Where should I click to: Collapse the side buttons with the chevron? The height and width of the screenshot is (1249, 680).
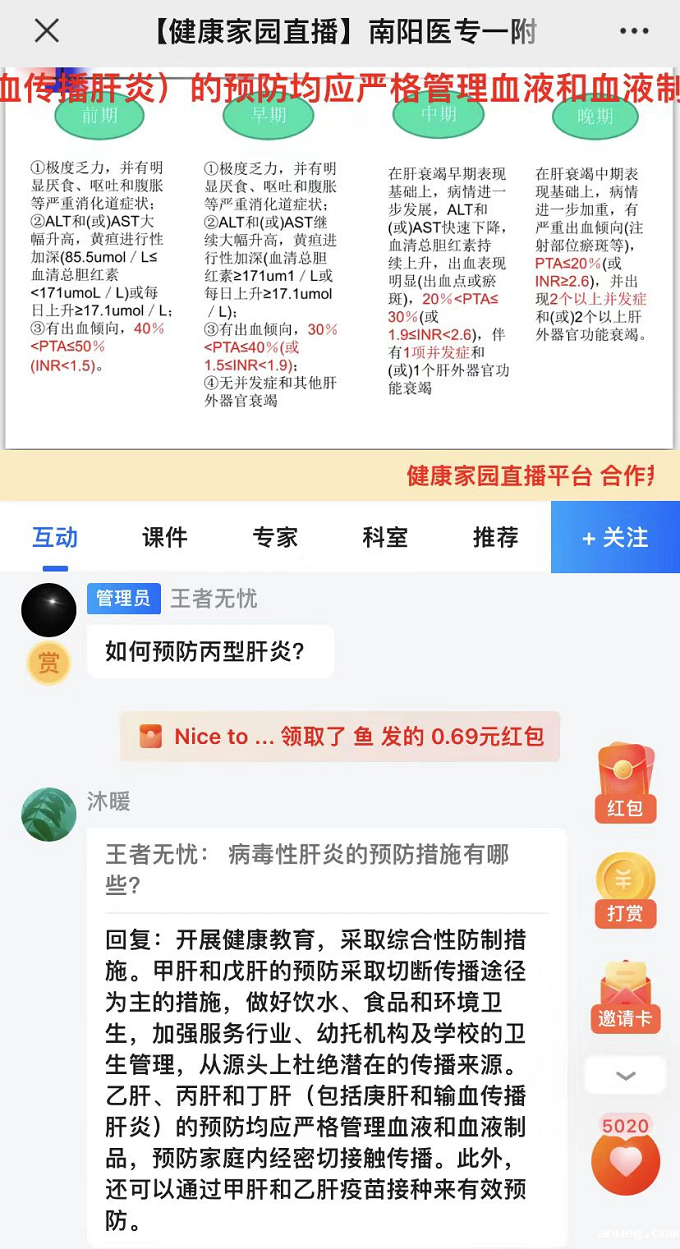(625, 1076)
